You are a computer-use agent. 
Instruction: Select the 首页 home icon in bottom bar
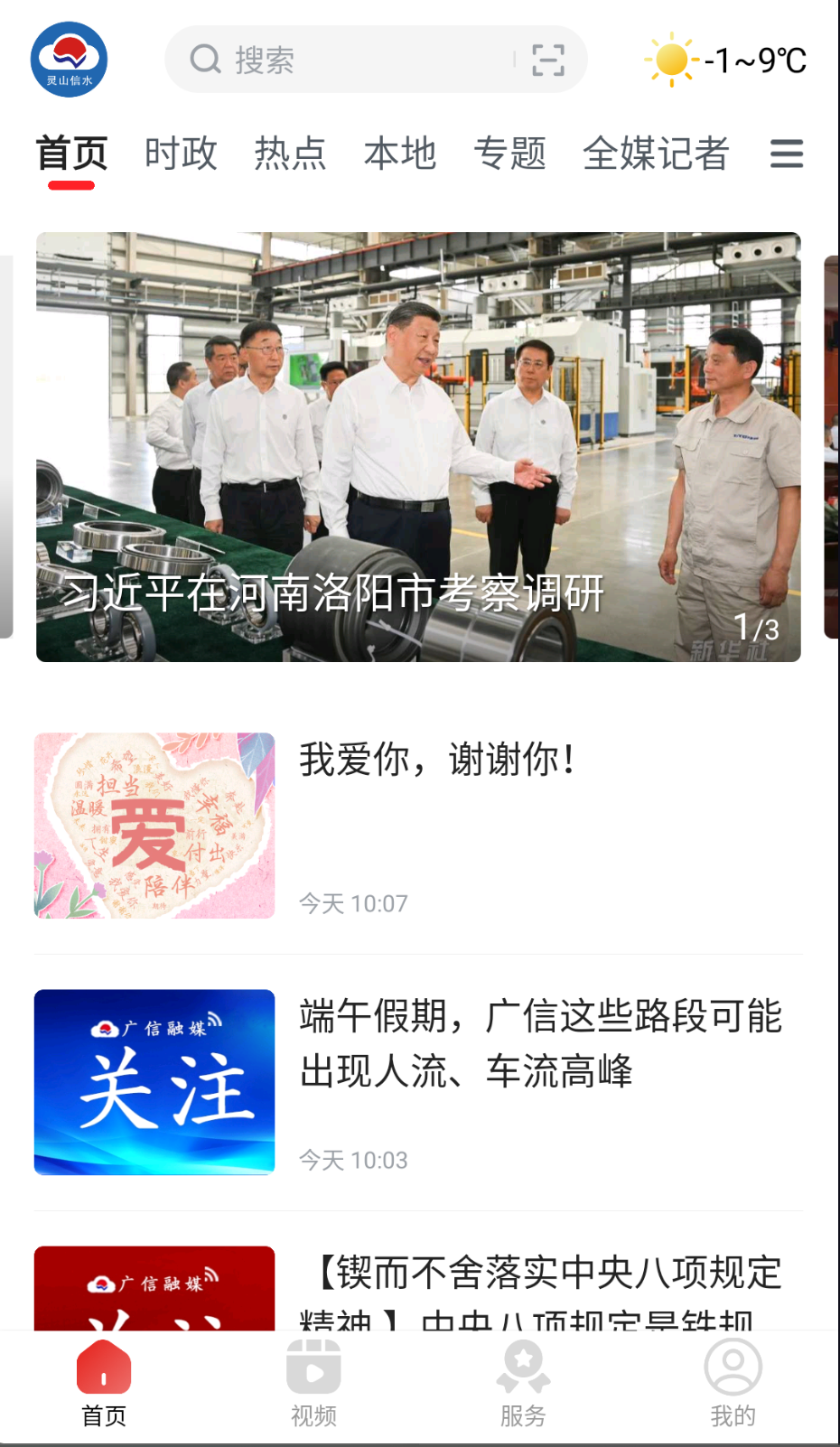[x=104, y=1369]
